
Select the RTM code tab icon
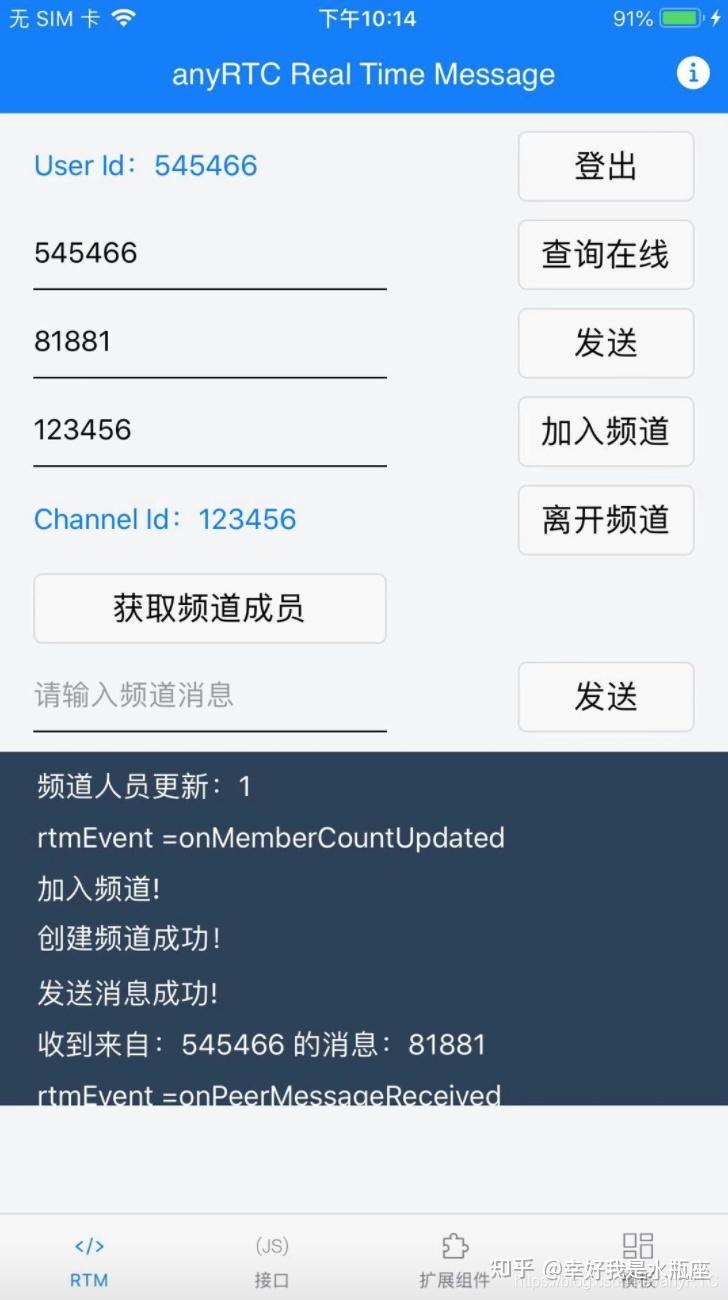point(88,1246)
